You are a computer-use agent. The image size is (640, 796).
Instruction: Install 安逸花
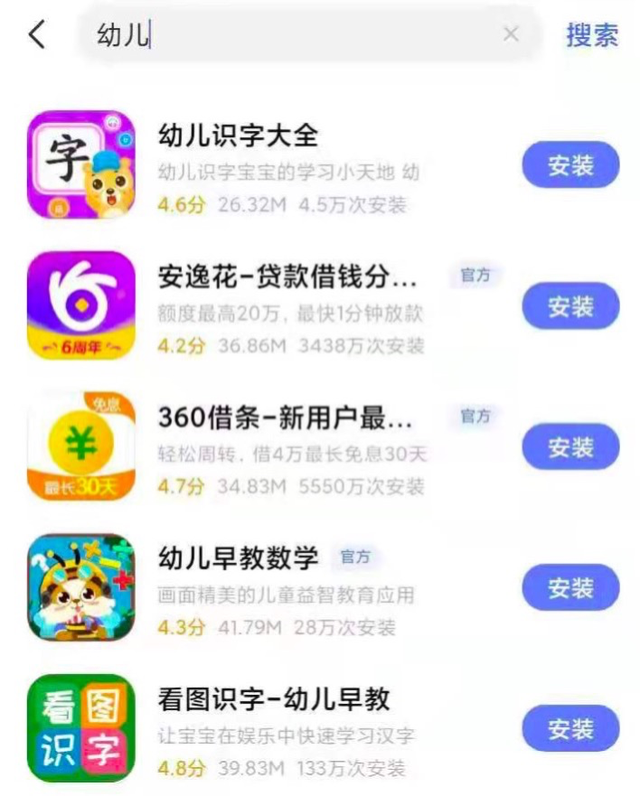click(571, 306)
